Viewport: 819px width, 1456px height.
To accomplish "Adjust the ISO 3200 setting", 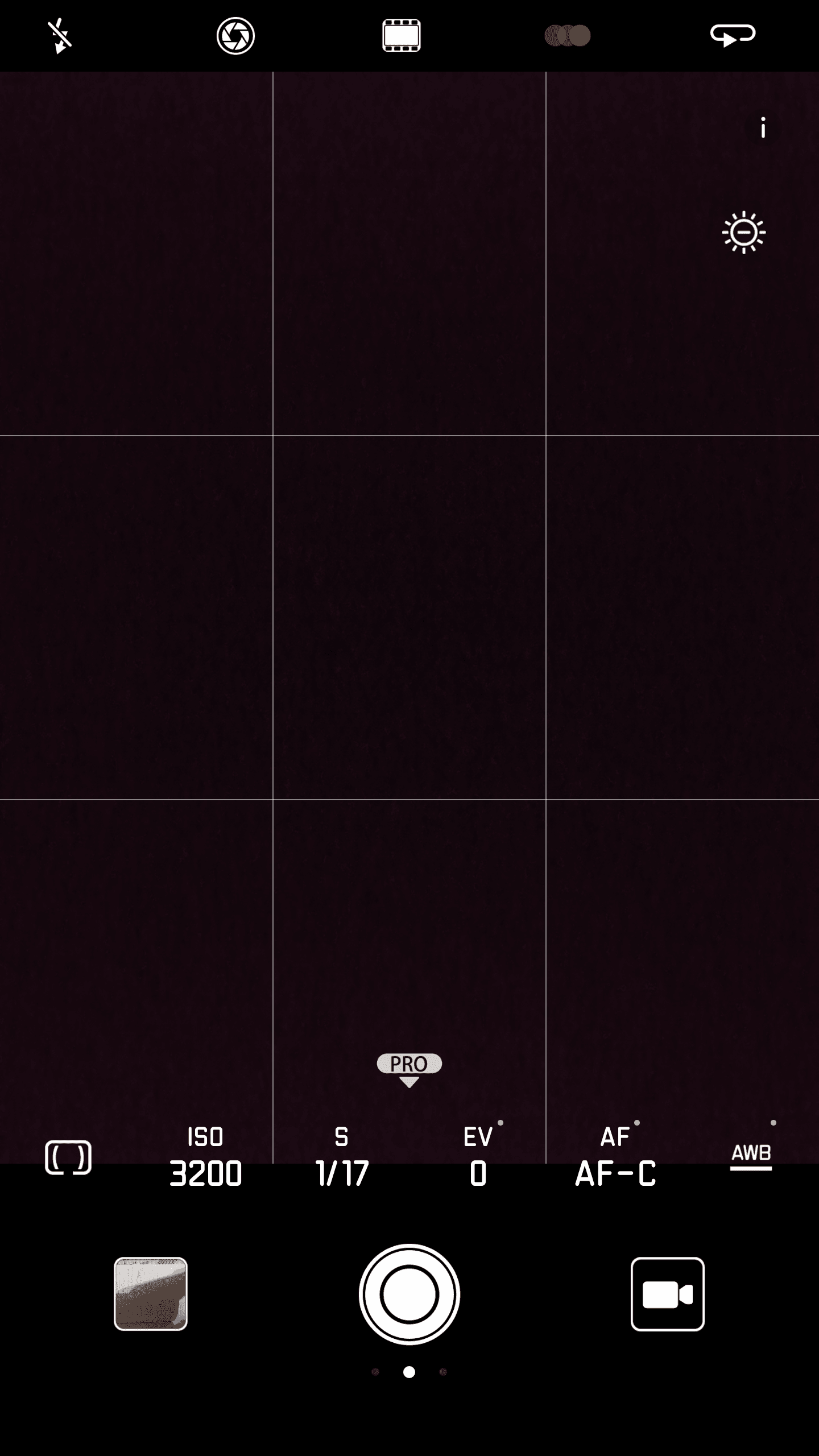I will (x=205, y=1157).
